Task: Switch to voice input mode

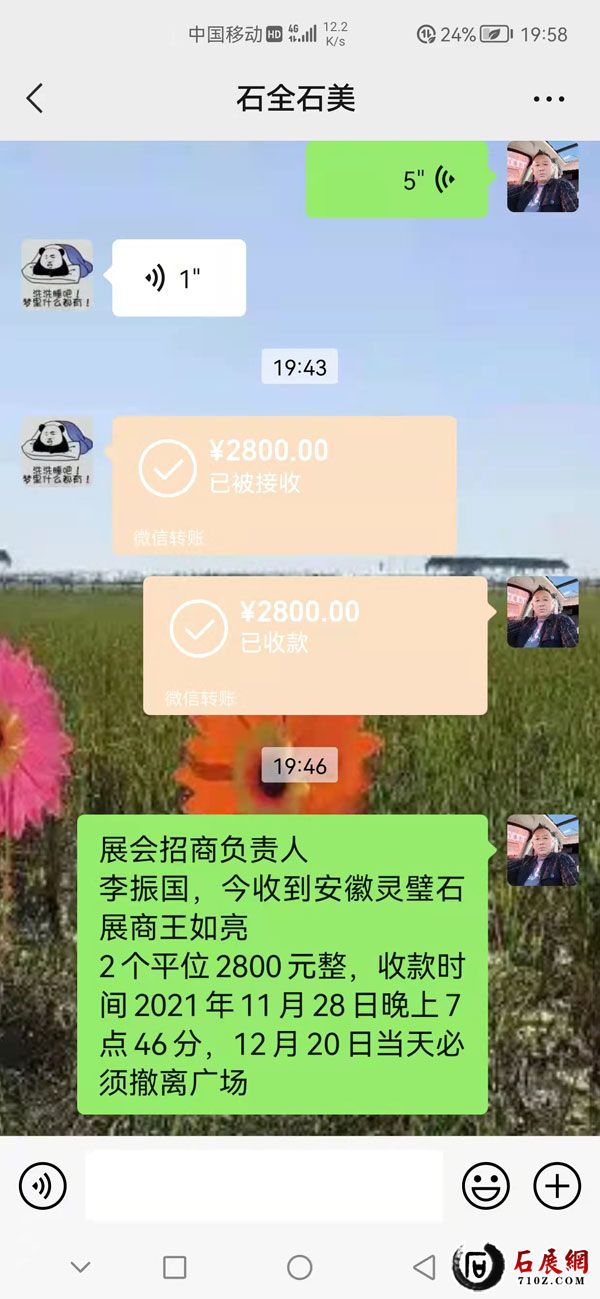Action: 43,1186
